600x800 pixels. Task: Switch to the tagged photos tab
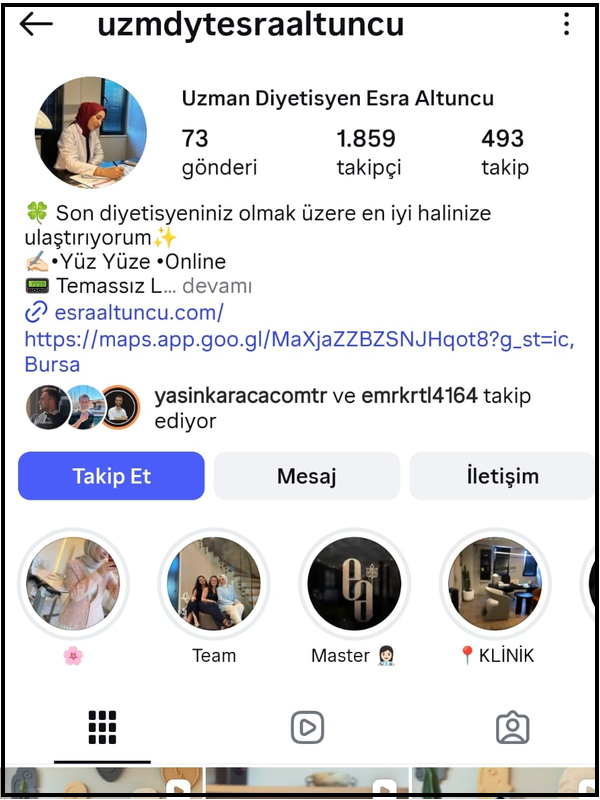click(x=512, y=727)
